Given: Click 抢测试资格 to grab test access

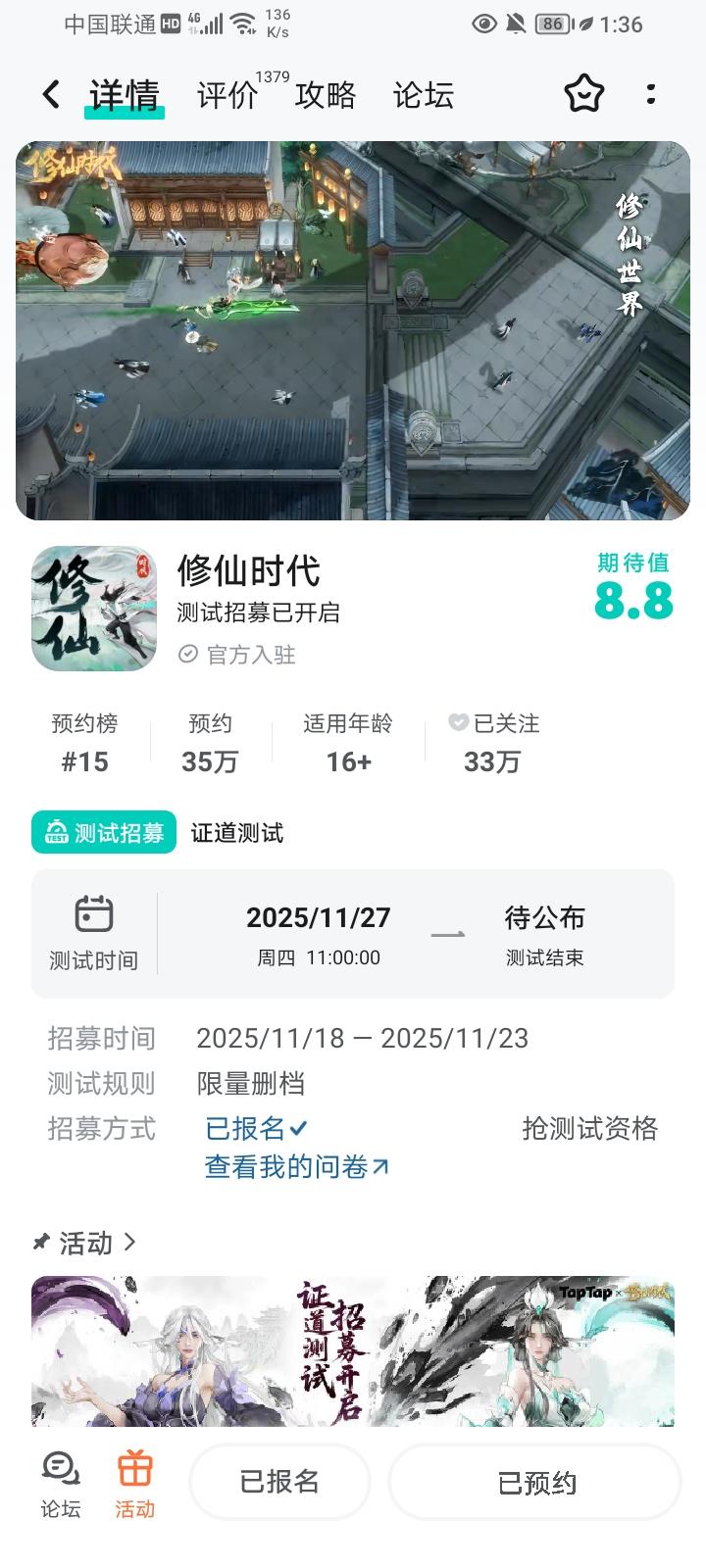Looking at the screenshot, I should coord(586,1128).
